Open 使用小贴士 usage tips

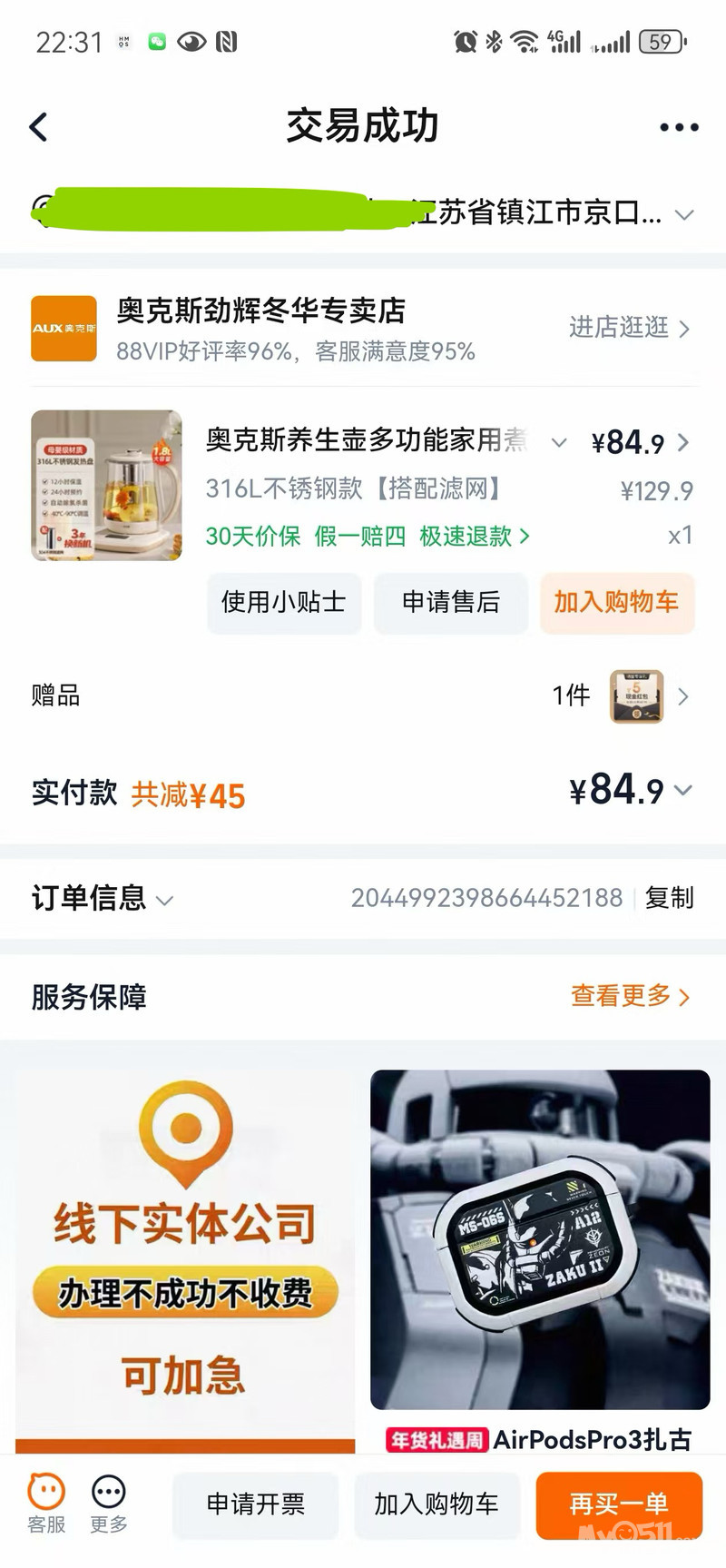[284, 602]
